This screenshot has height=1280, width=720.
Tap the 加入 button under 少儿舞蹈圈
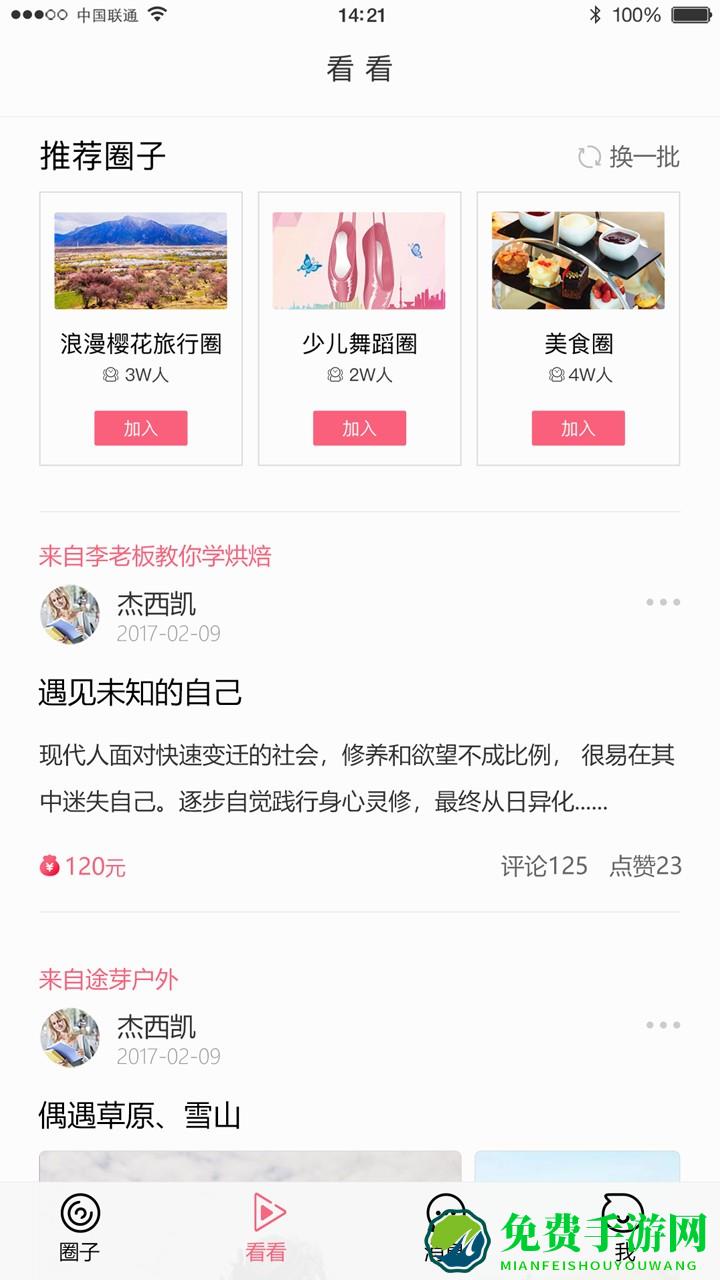coord(359,428)
